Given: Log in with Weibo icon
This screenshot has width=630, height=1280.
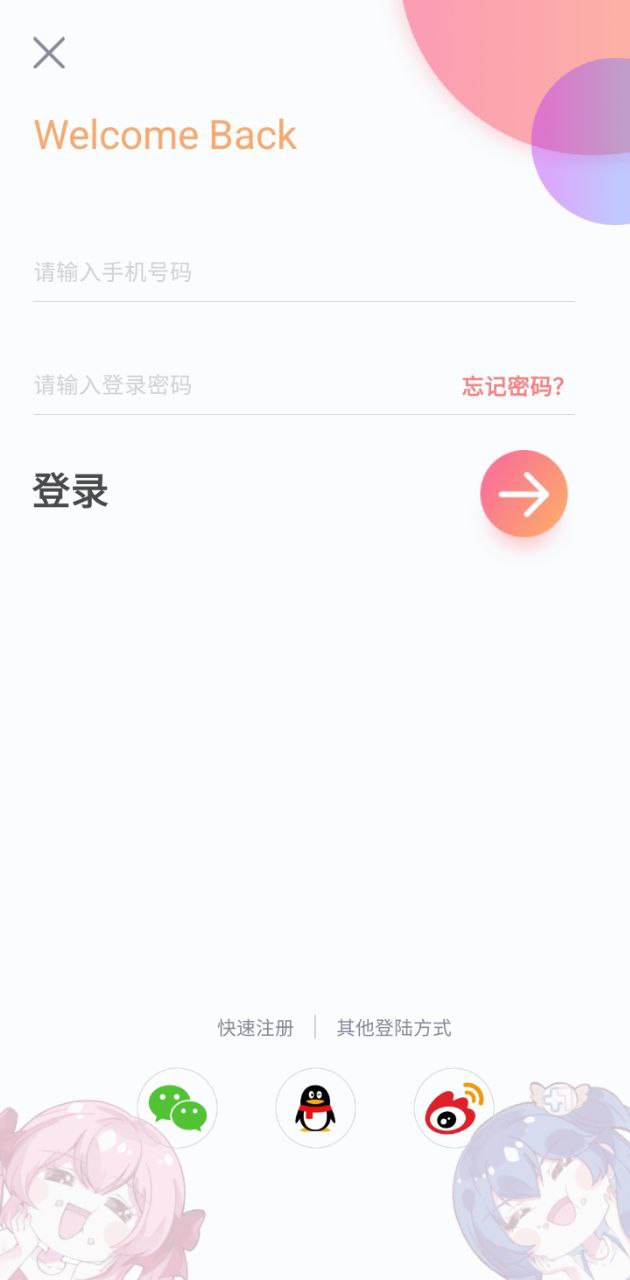Looking at the screenshot, I should coord(453,1108).
